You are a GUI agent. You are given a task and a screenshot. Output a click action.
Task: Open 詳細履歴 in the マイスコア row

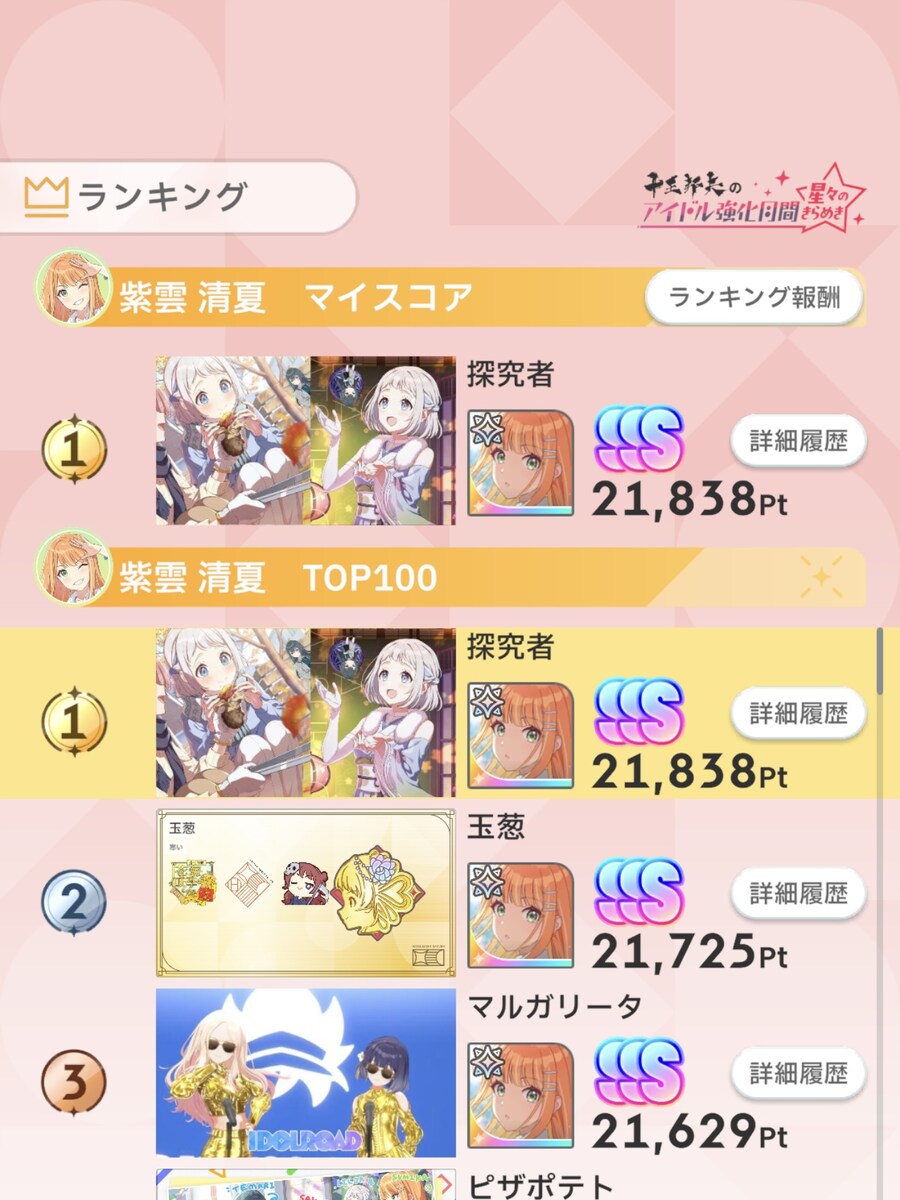(x=798, y=441)
